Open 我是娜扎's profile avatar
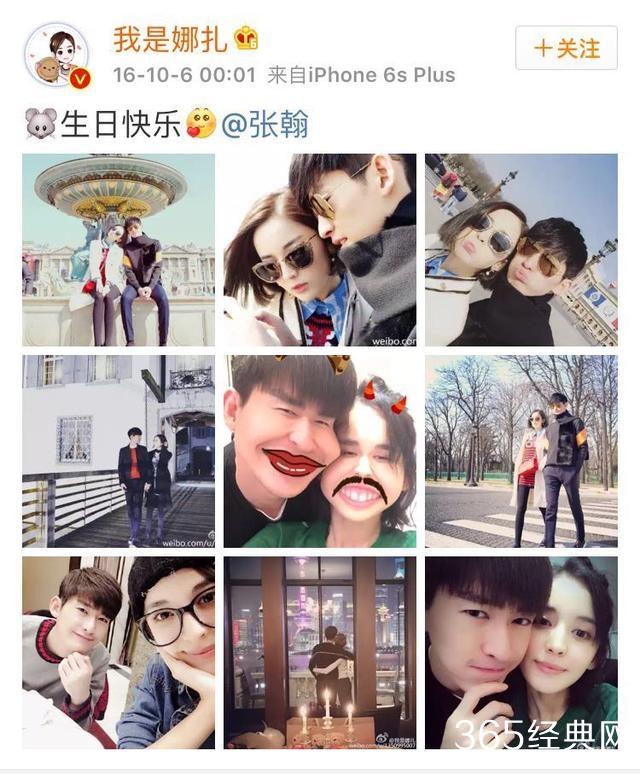The height and width of the screenshot is (774, 640). click(x=56, y=56)
